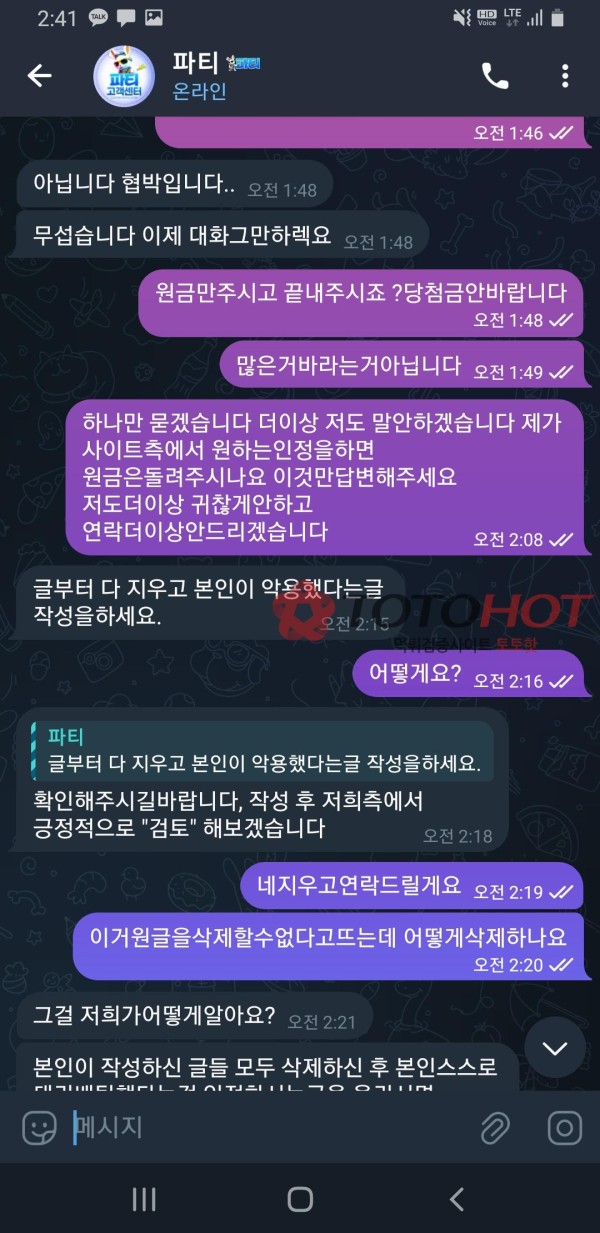
Task: Open the recent apps view
Action: point(144,1199)
